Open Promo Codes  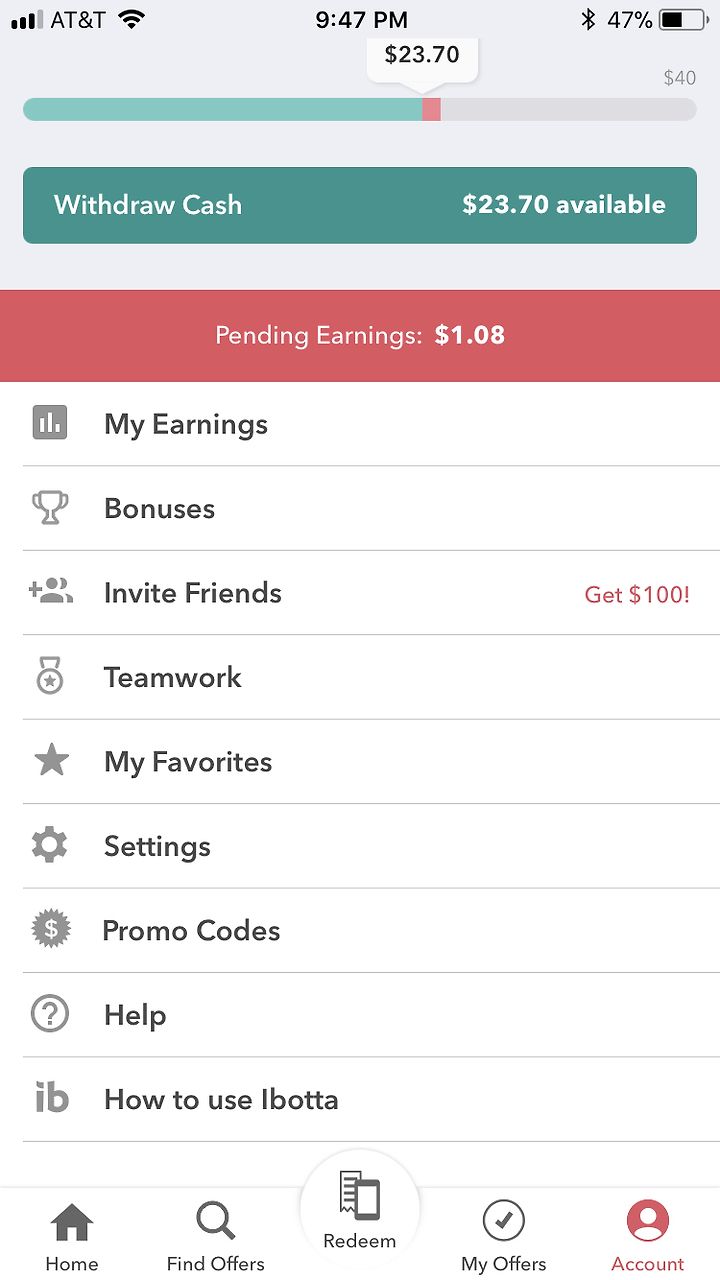coord(360,931)
